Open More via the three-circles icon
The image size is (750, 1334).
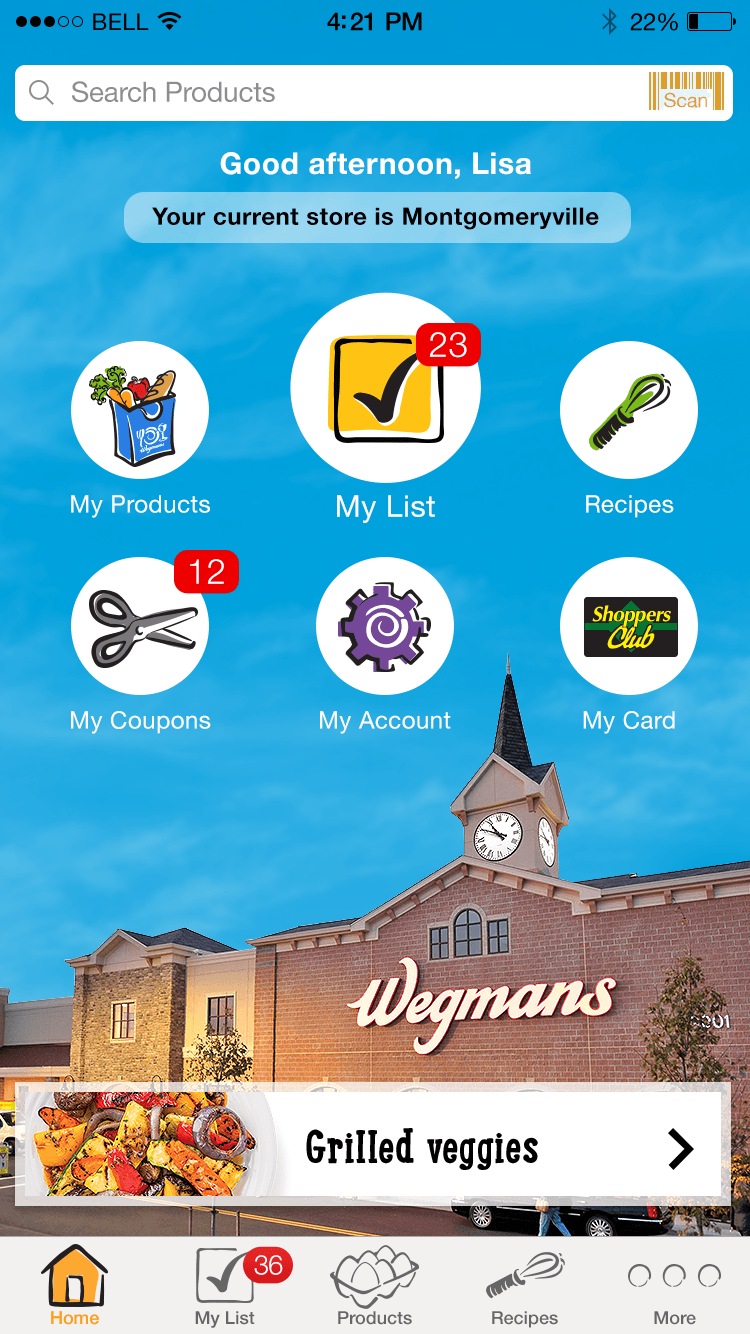pyautogui.click(x=674, y=1275)
